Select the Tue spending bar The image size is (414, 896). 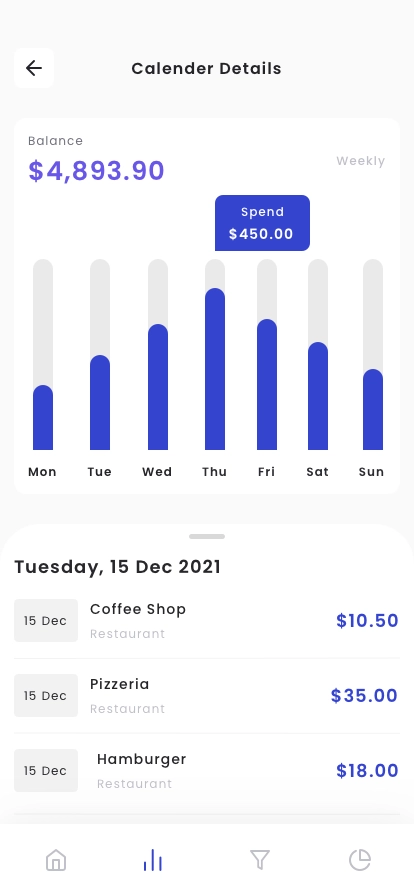click(x=100, y=354)
